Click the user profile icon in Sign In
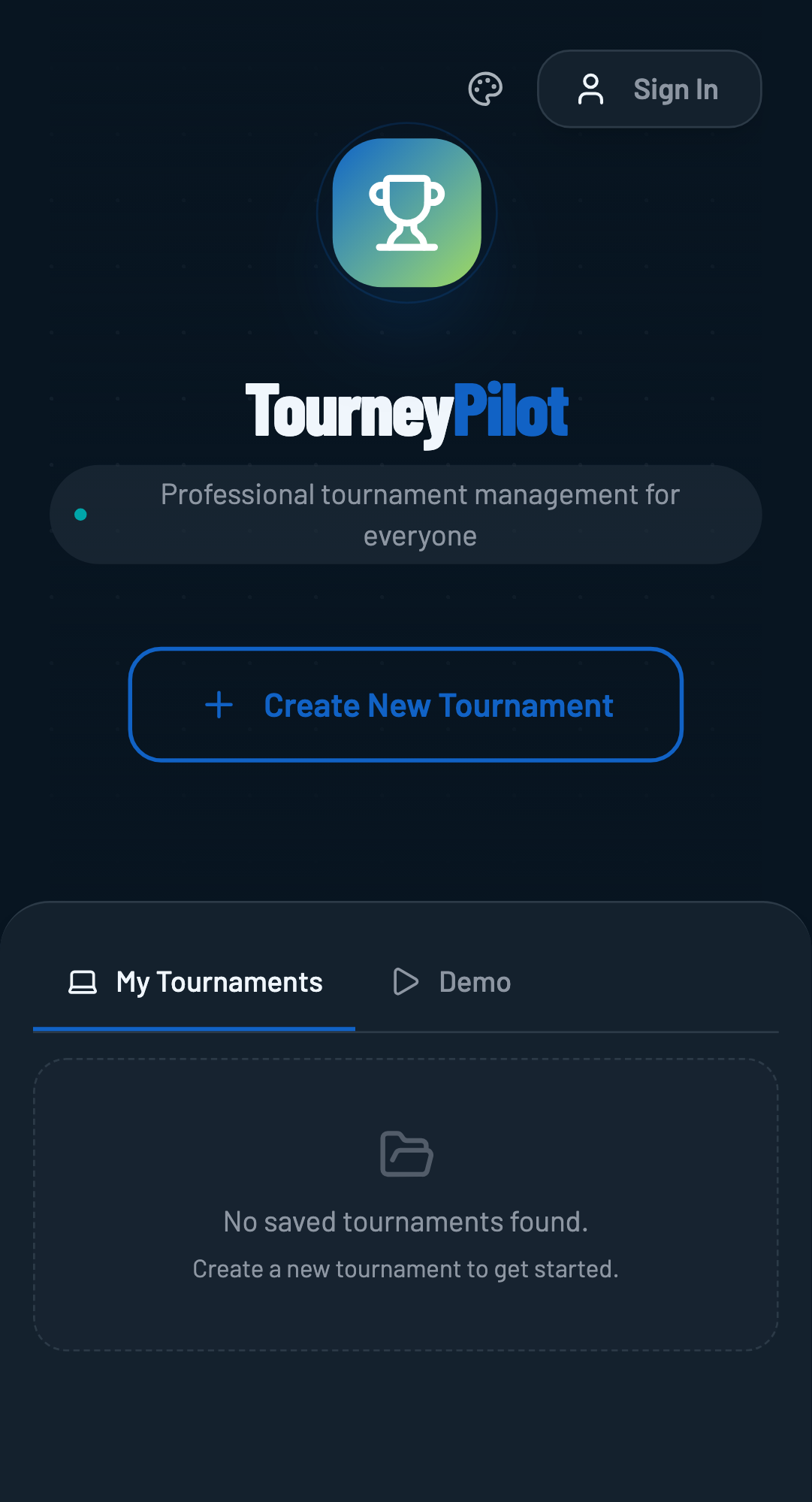 coord(591,89)
